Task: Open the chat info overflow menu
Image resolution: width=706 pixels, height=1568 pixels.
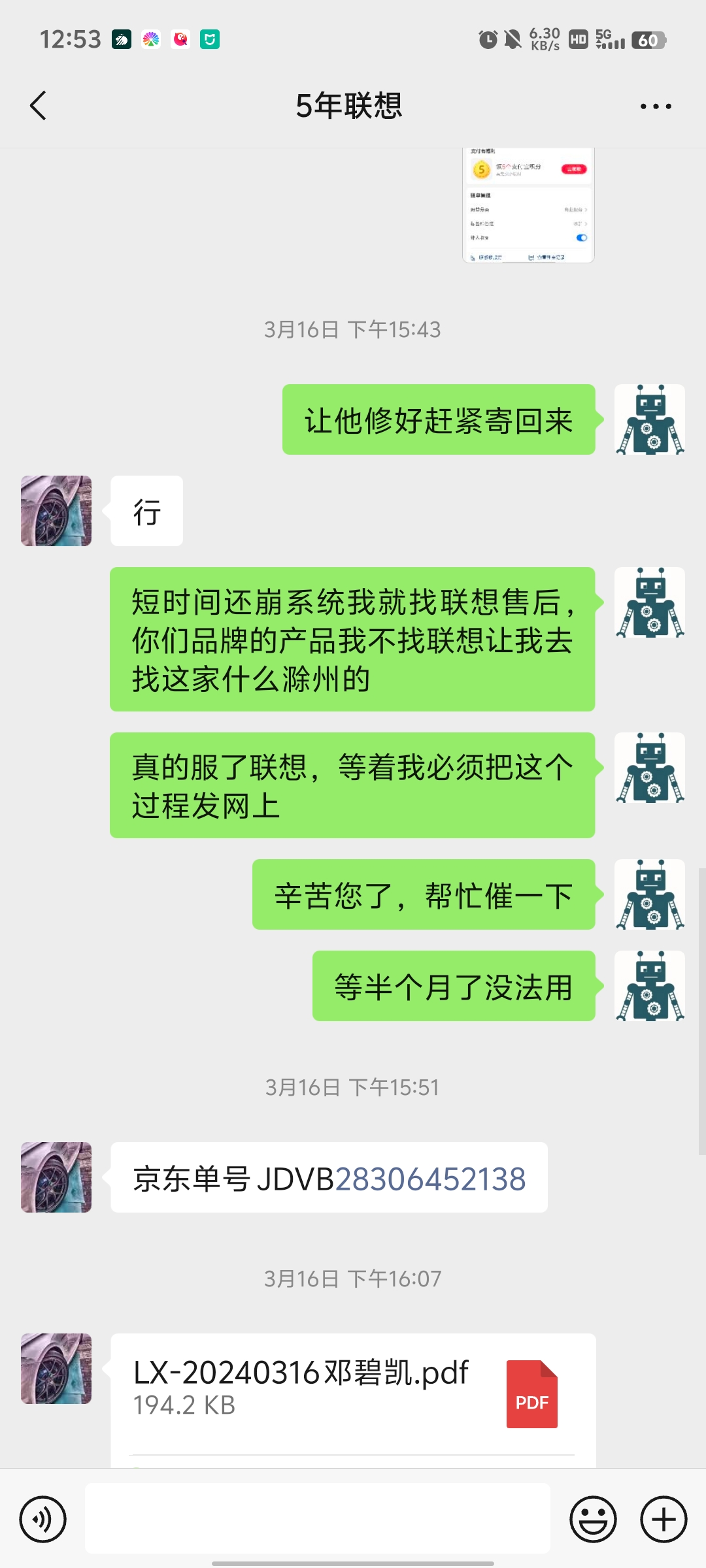Action: (x=655, y=106)
